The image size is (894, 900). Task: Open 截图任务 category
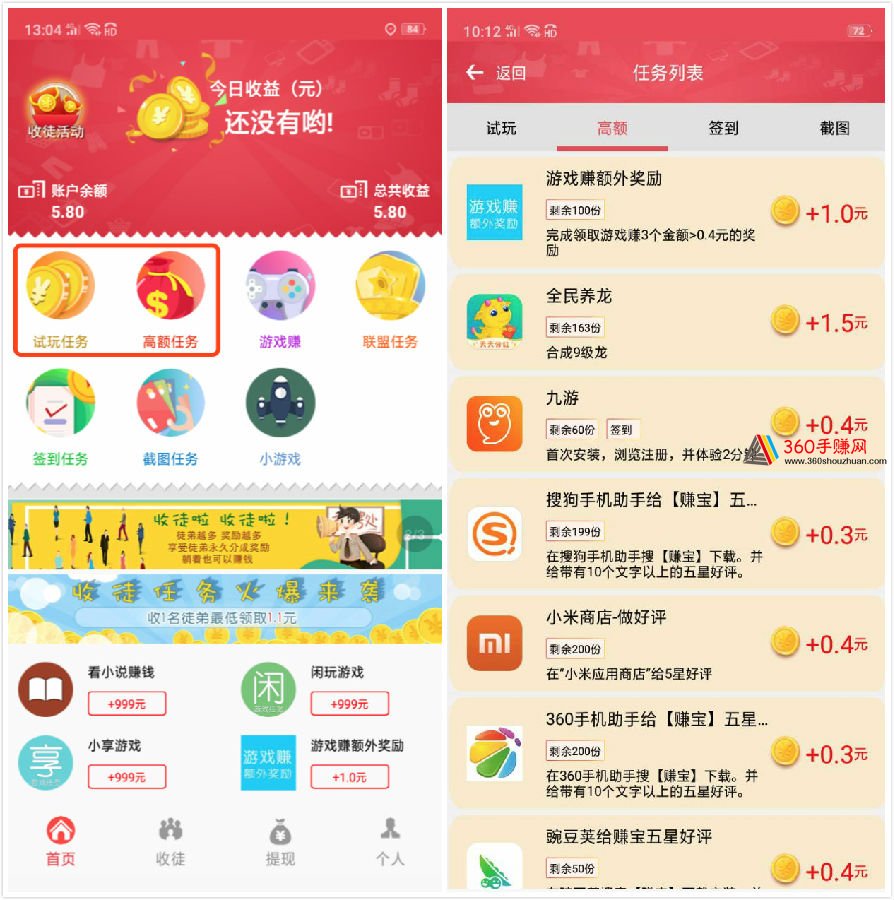click(x=170, y=416)
